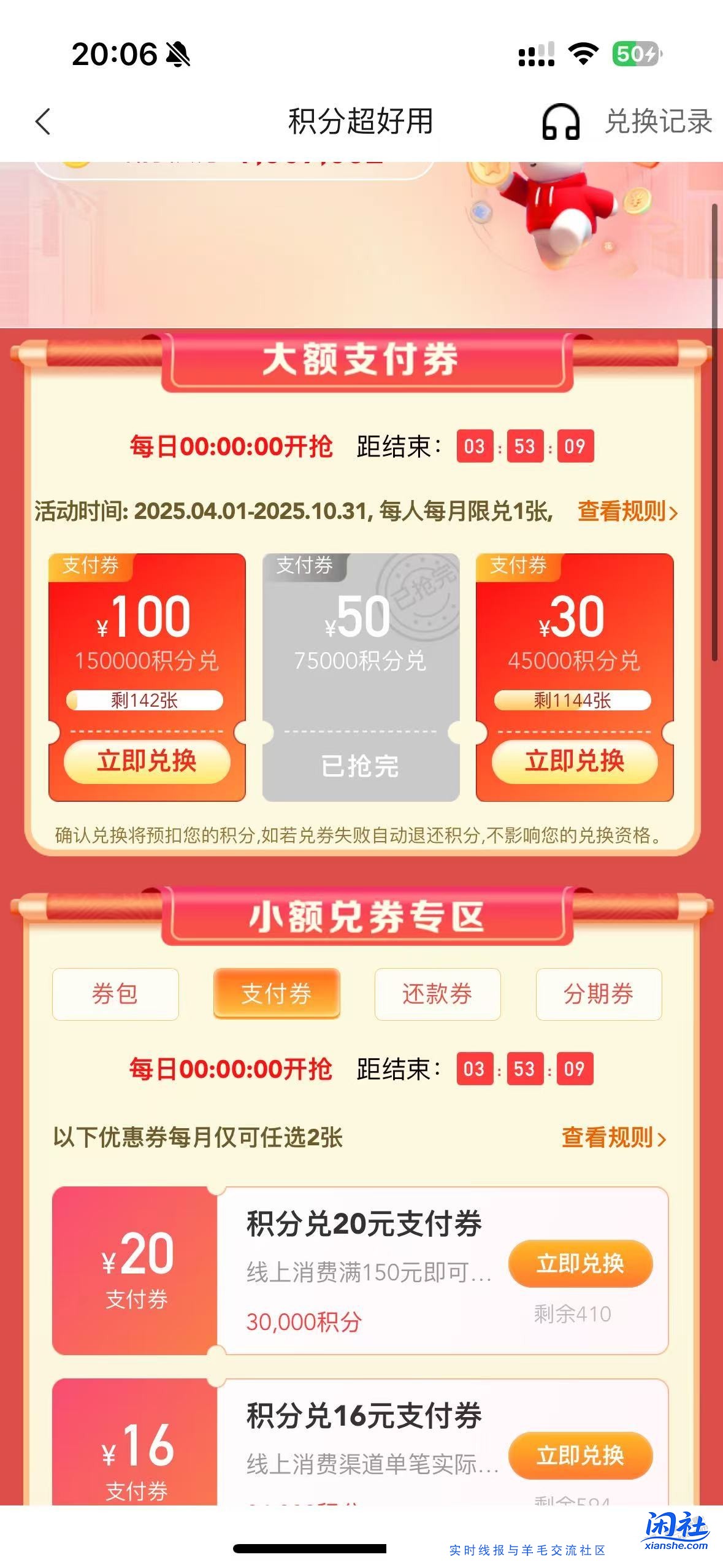Select the 还款券 coupon category
This screenshot has height=1568, width=723.
tap(437, 994)
